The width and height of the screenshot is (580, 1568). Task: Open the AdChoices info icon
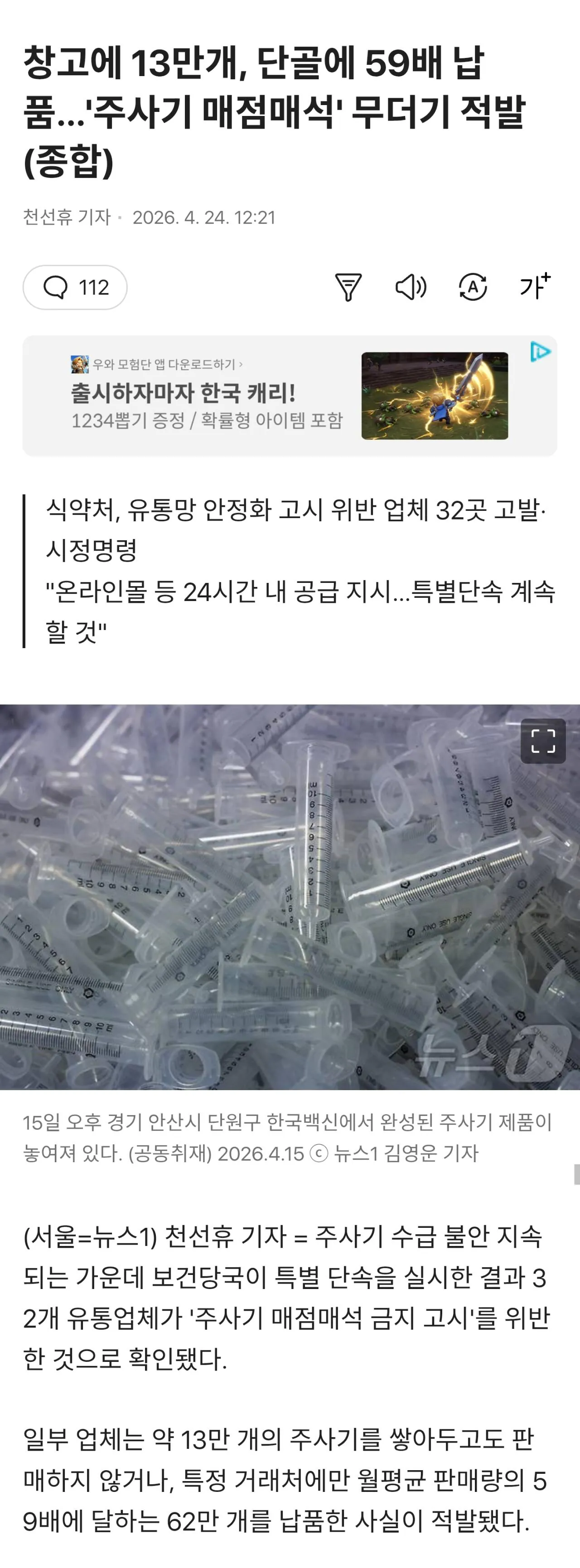540,352
